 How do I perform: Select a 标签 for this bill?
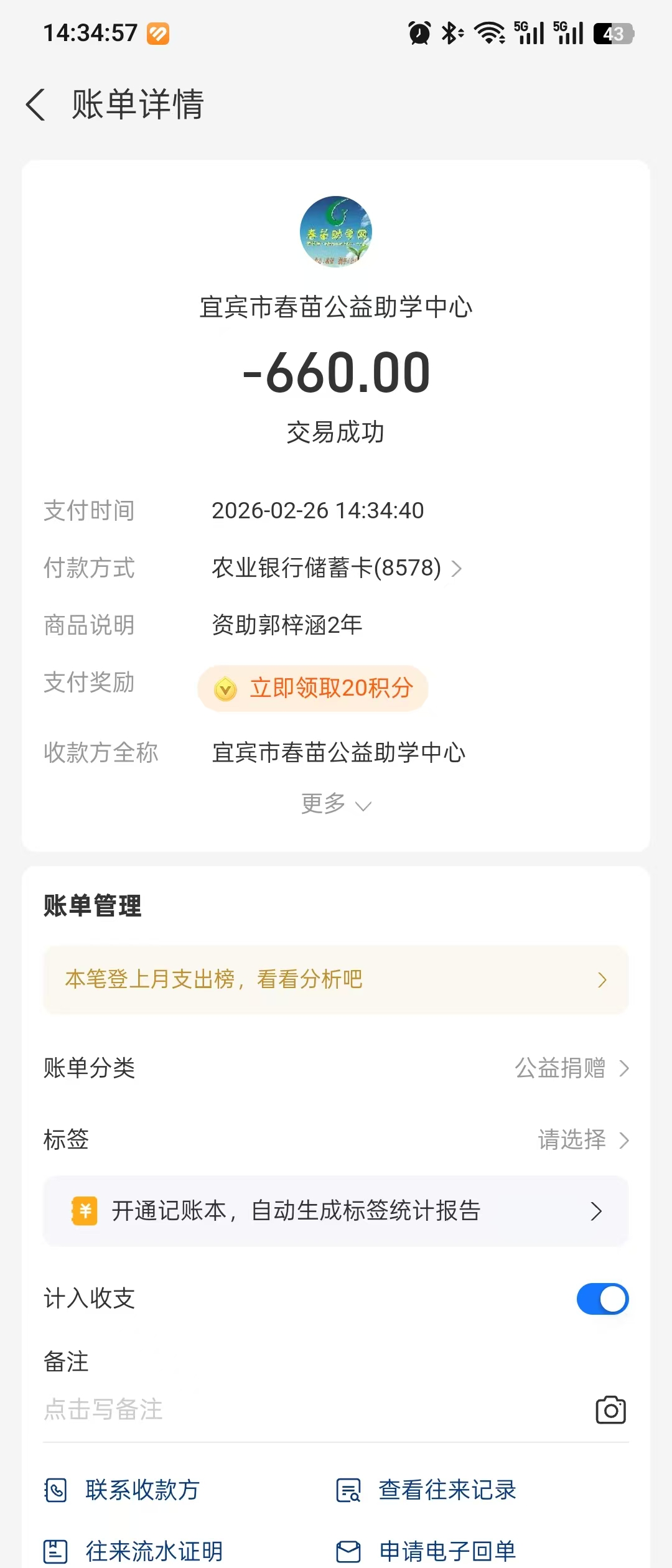(582, 1140)
